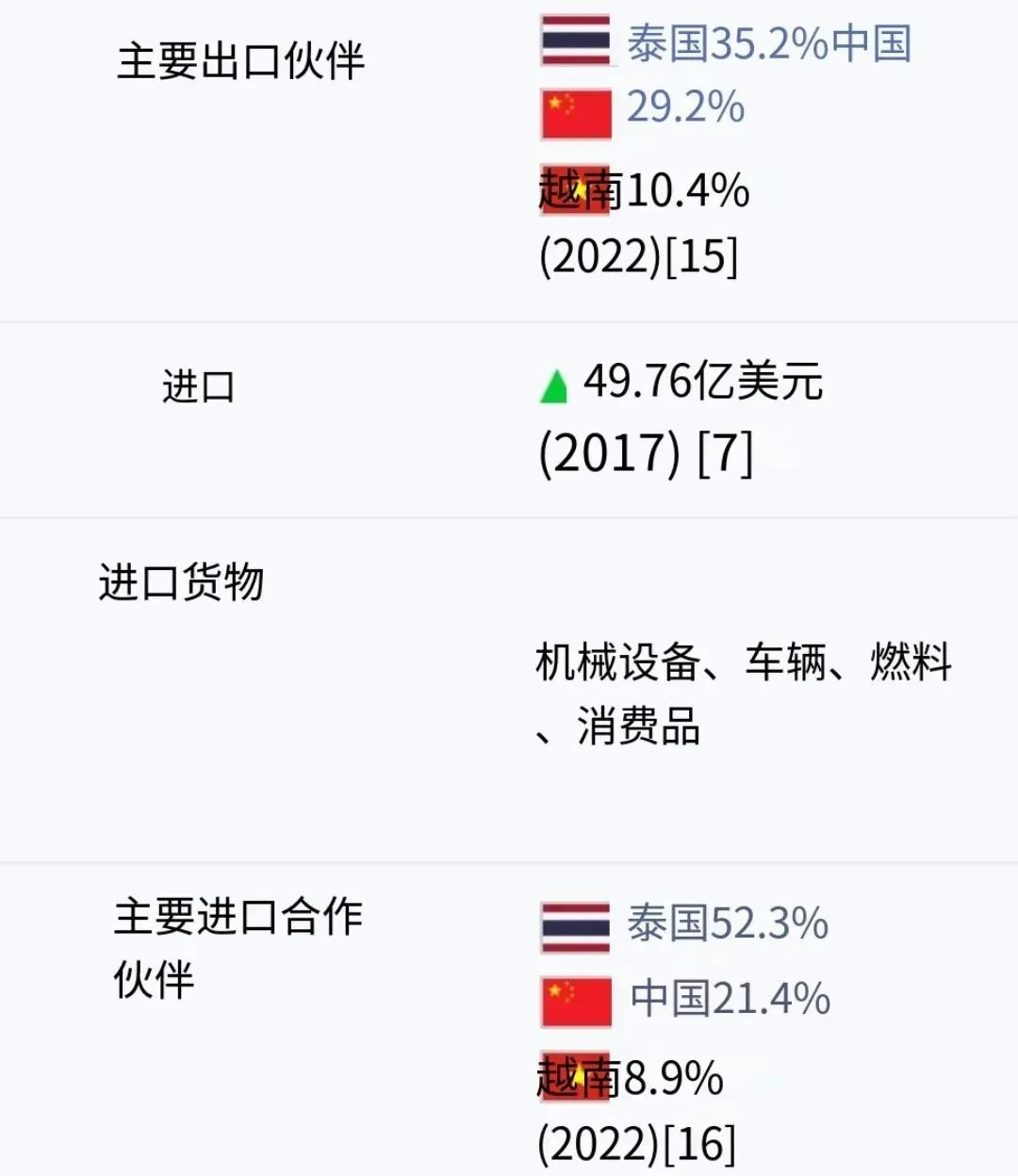Viewport: 1018px width, 1176px height.
Task: Open the 泰国52.3% link under 主要进口合作伙伴
Action: tap(727, 923)
